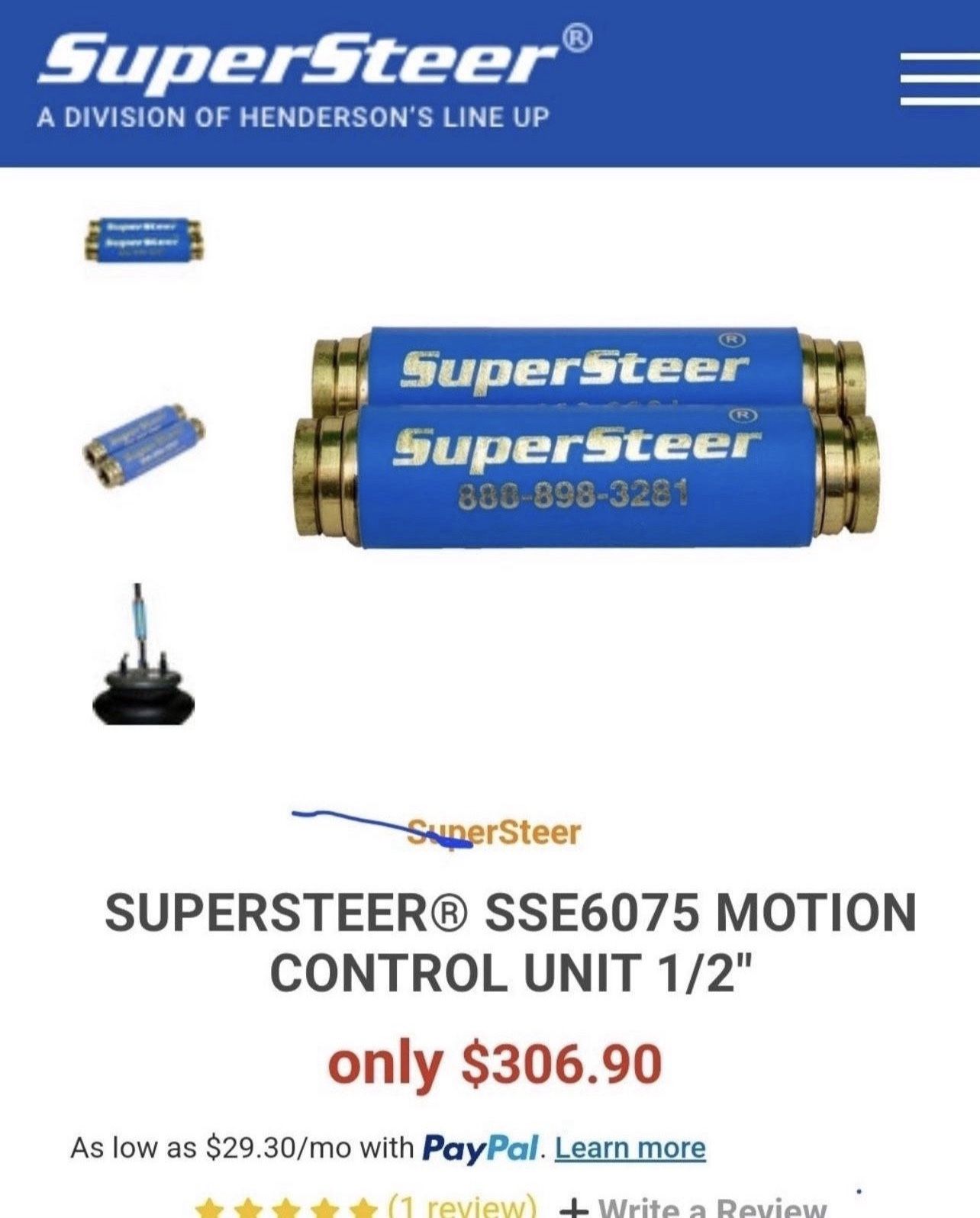The width and height of the screenshot is (980, 1218).
Task: Tap PayPal Learn more link
Action: pyautogui.click(x=630, y=1147)
